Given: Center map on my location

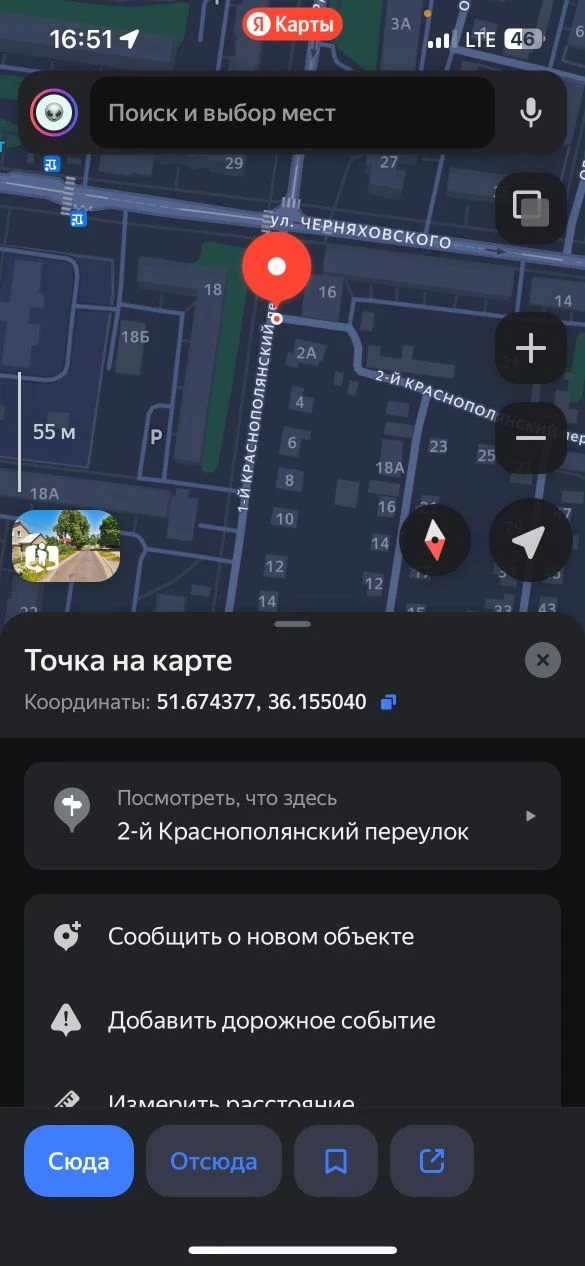Looking at the screenshot, I should pos(530,541).
